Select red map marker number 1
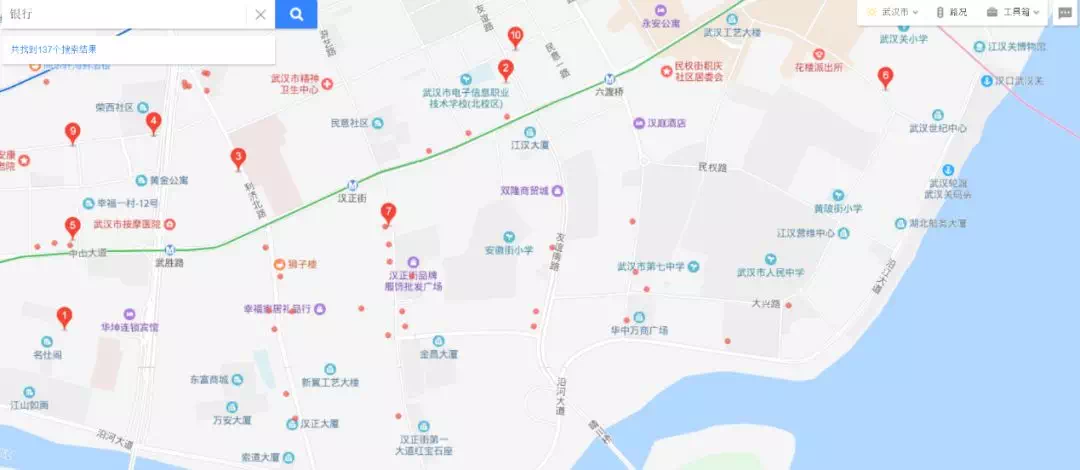 (x=65, y=317)
